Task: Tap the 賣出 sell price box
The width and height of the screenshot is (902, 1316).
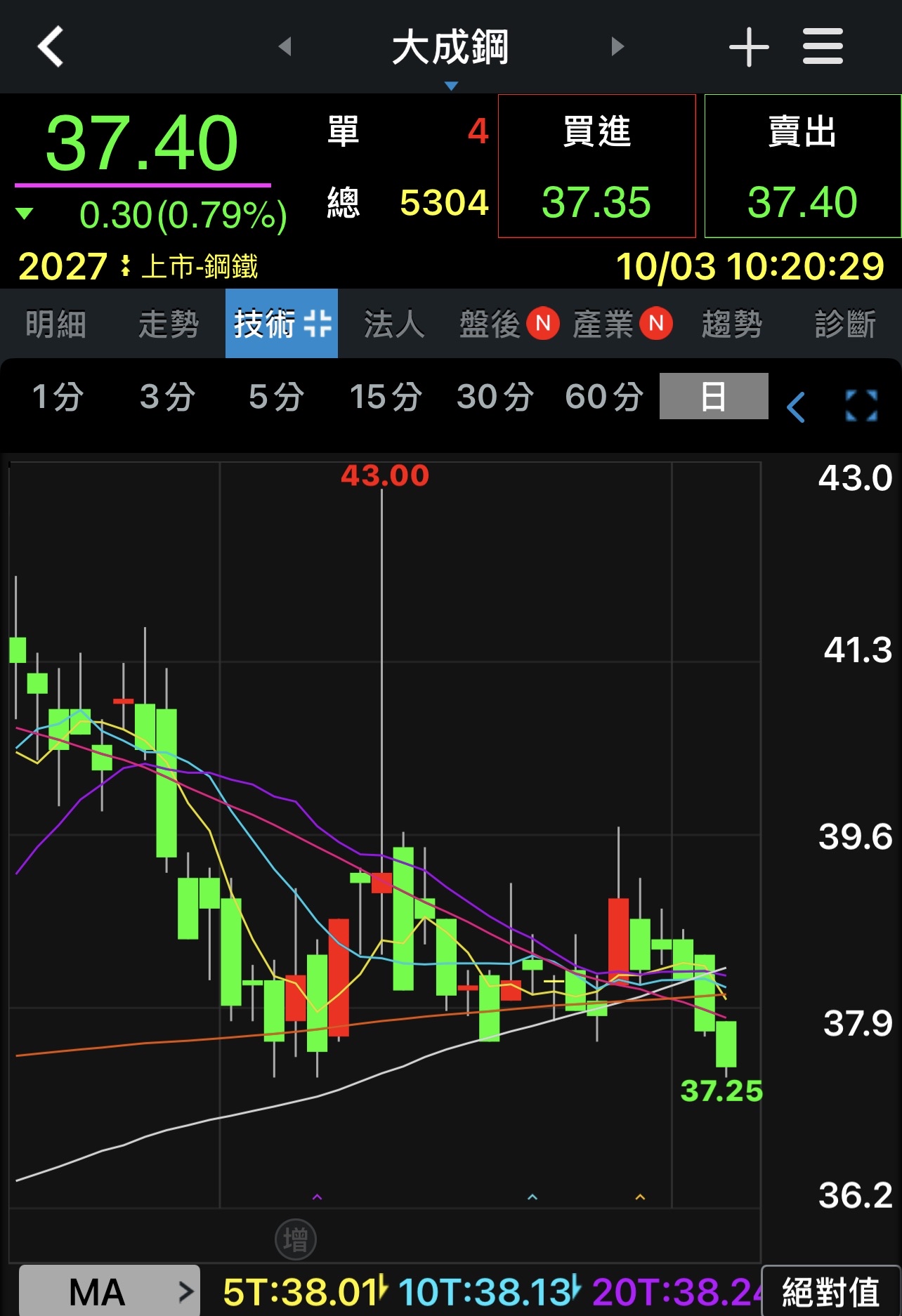Action: click(x=802, y=166)
